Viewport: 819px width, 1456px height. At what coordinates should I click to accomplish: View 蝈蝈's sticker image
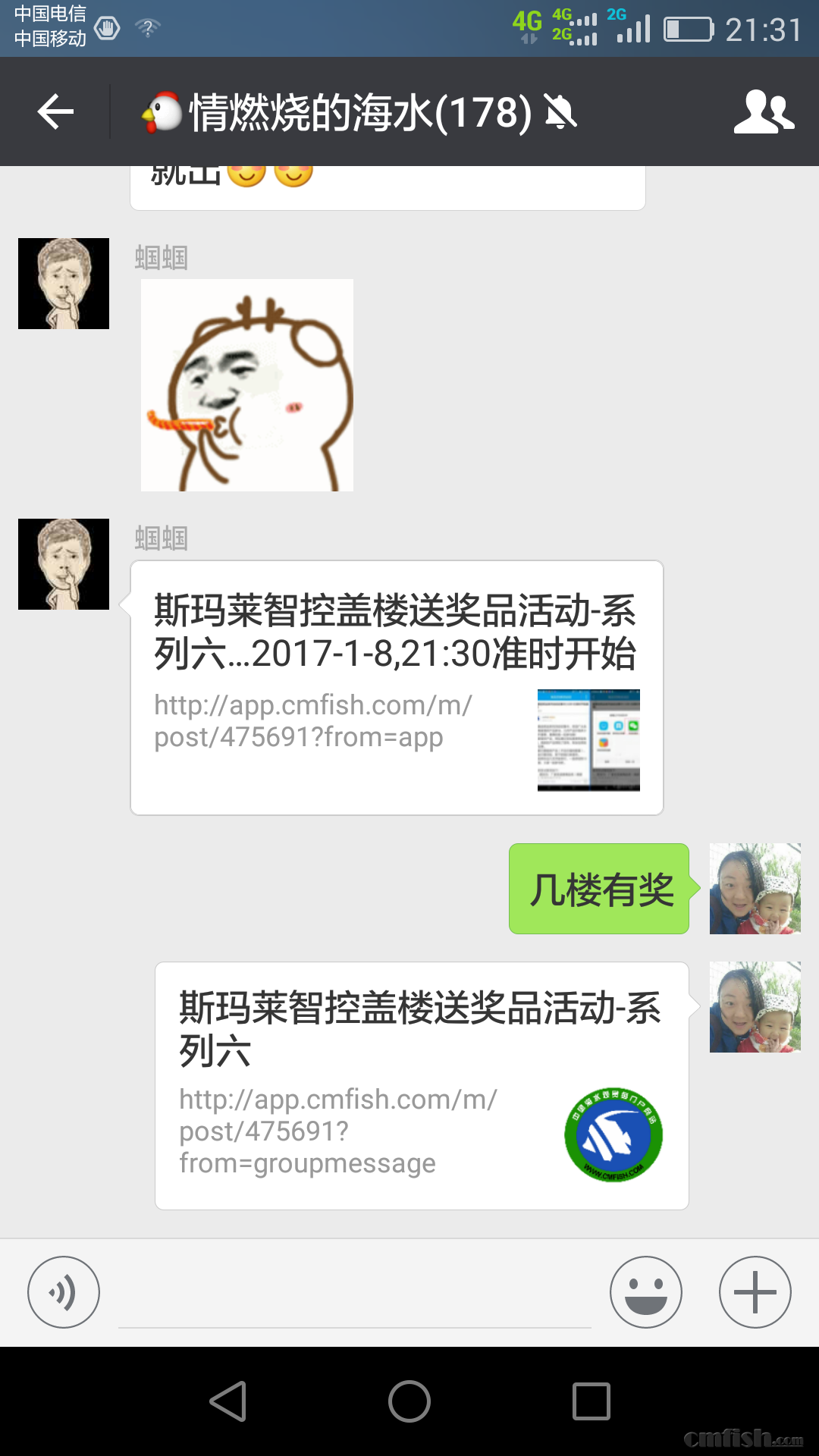247,385
